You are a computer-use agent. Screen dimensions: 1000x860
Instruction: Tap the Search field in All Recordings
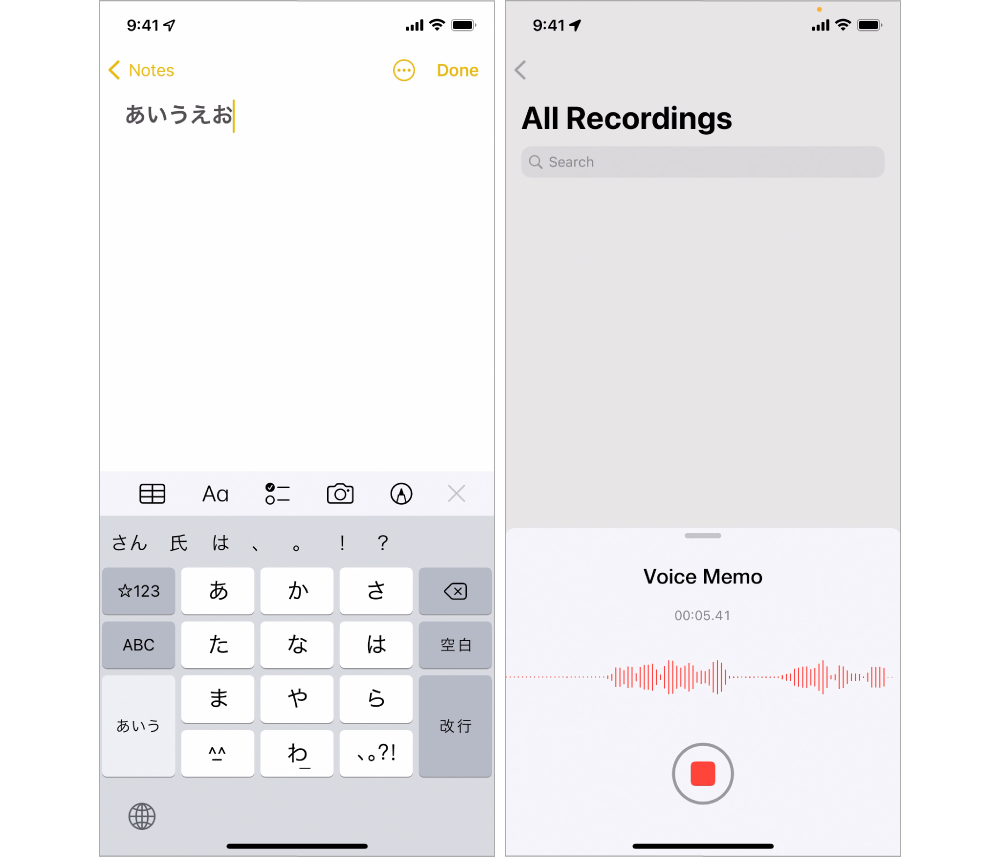[x=702, y=162]
